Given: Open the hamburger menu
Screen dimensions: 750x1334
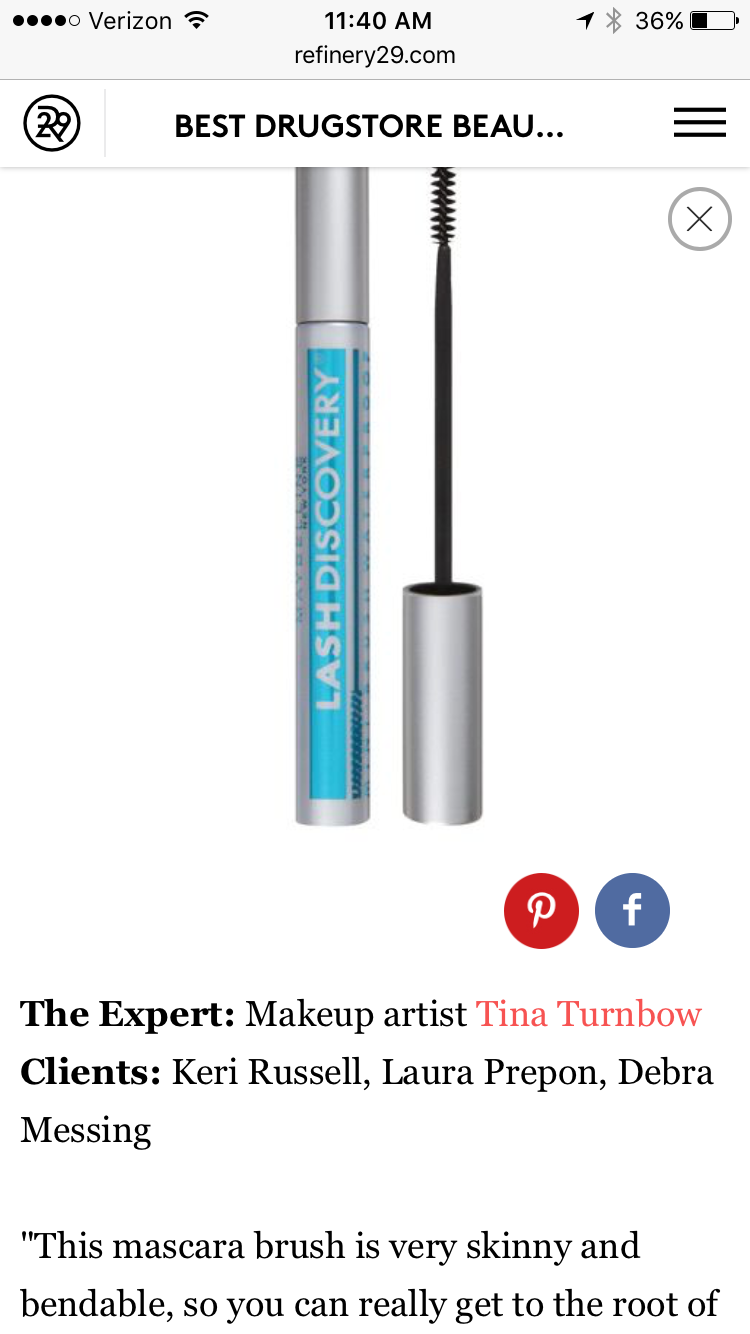Looking at the screenshot, I should (x=699, y=123).
